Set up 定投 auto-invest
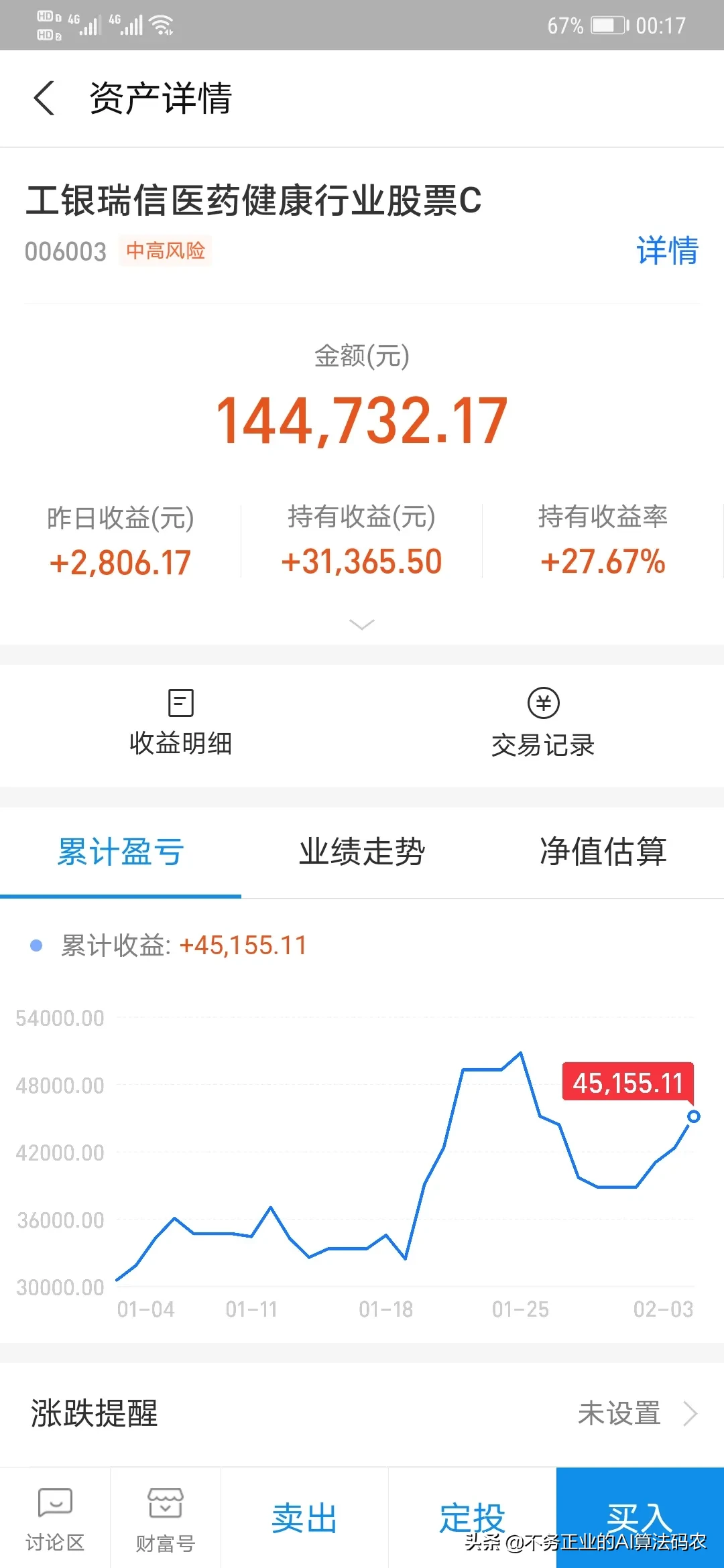724x1568 pixels. pyautogui.click(x=473, y=1518)
